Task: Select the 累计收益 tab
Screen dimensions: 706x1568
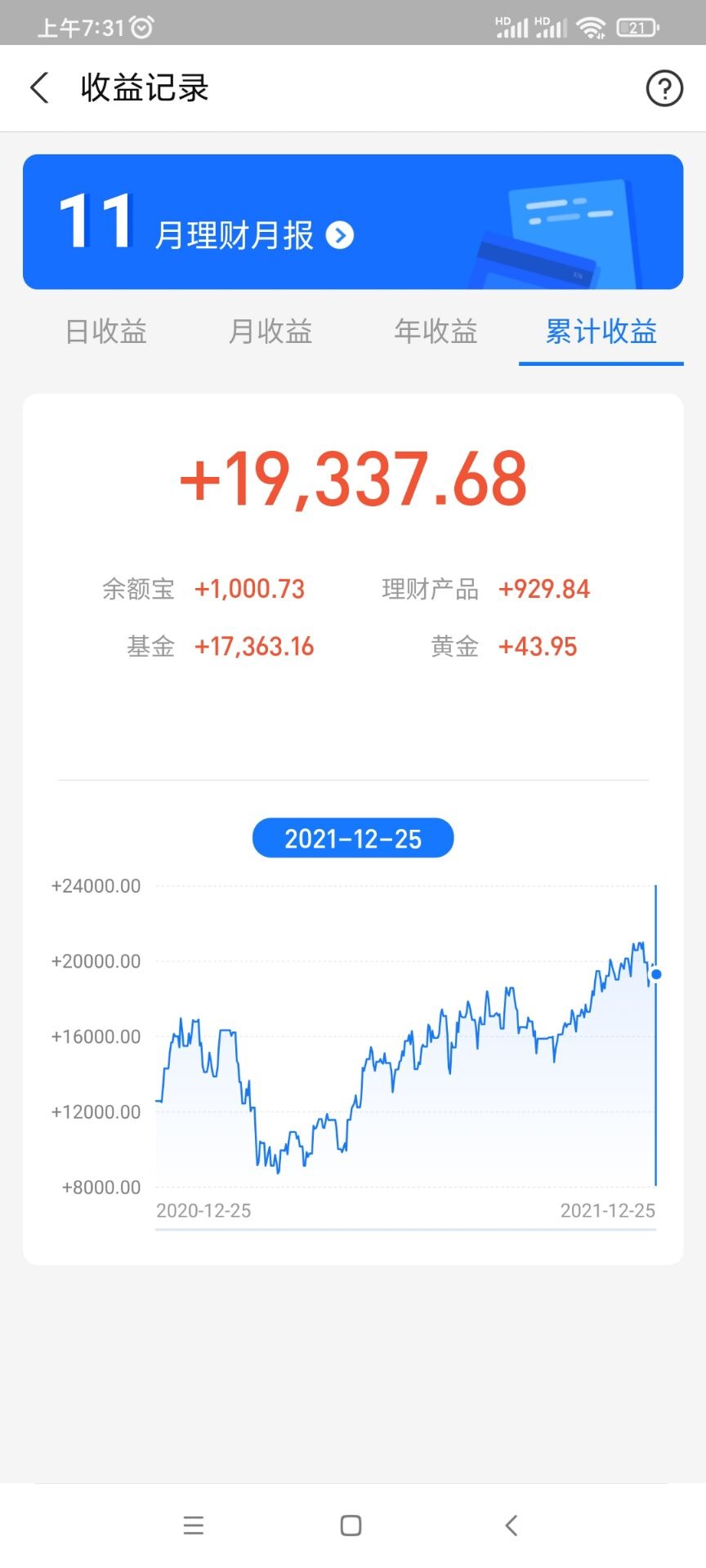Action: tap(601, 332)
